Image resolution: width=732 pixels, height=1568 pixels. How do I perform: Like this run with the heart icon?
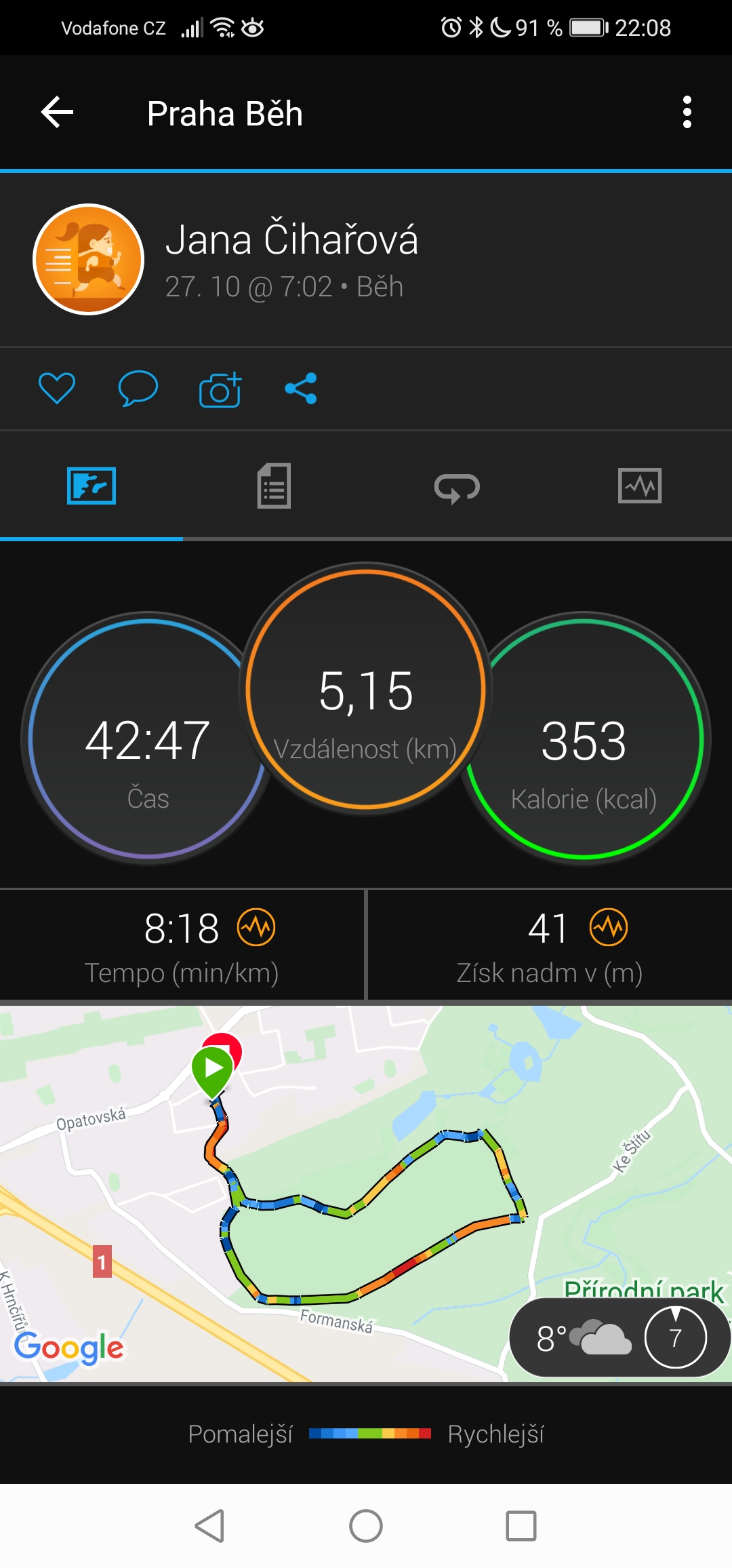57,389
